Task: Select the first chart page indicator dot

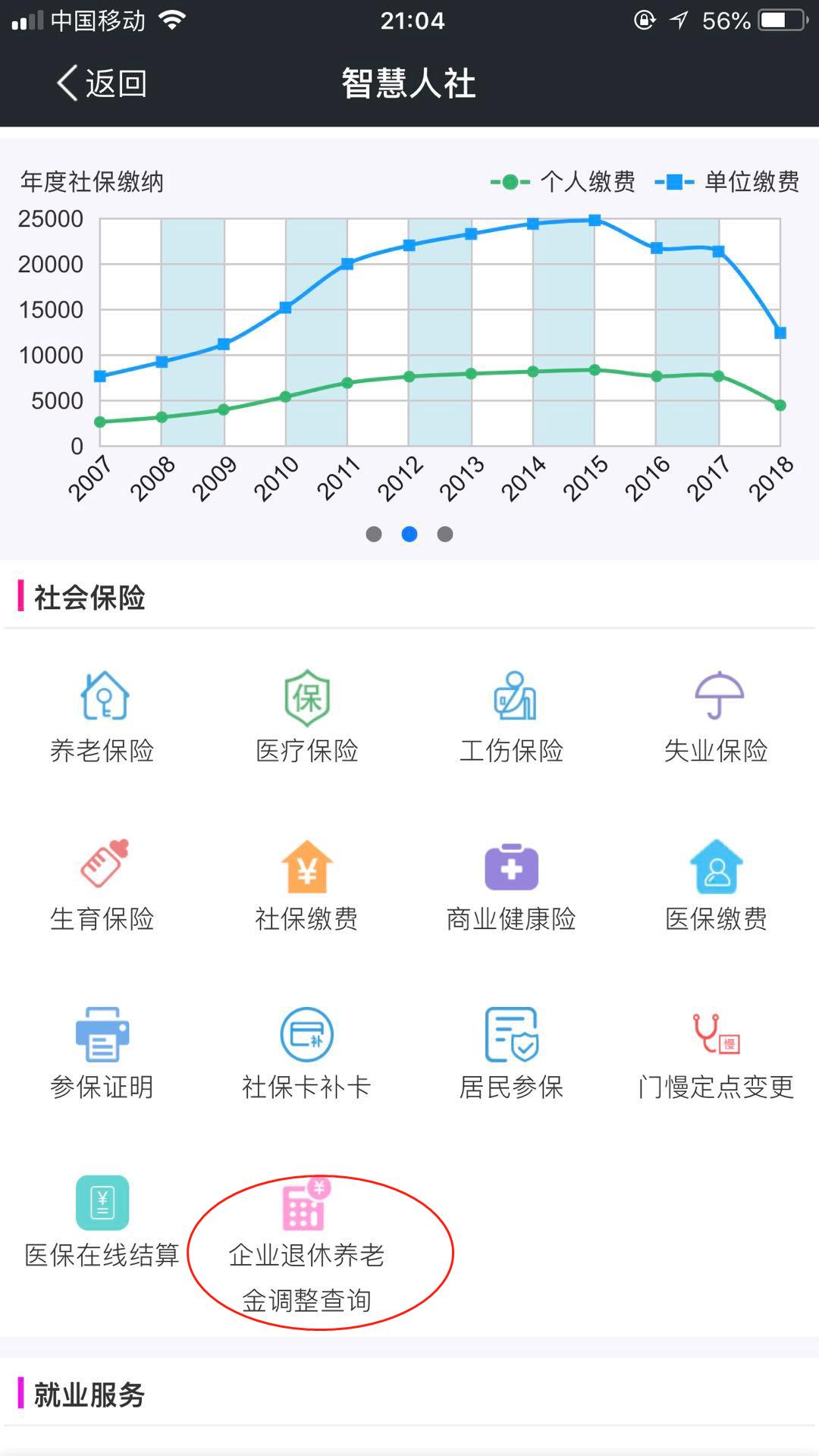Action: [x=374, y=535]
